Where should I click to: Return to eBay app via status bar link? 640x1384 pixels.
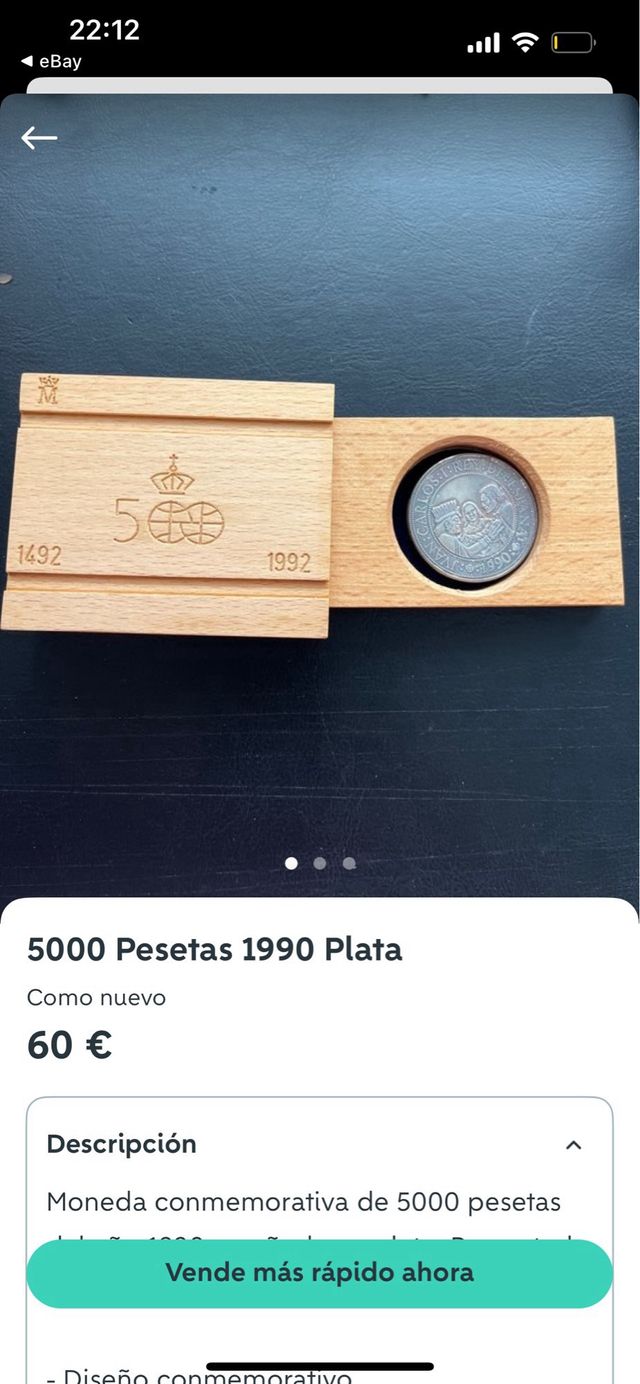[52, 62]
